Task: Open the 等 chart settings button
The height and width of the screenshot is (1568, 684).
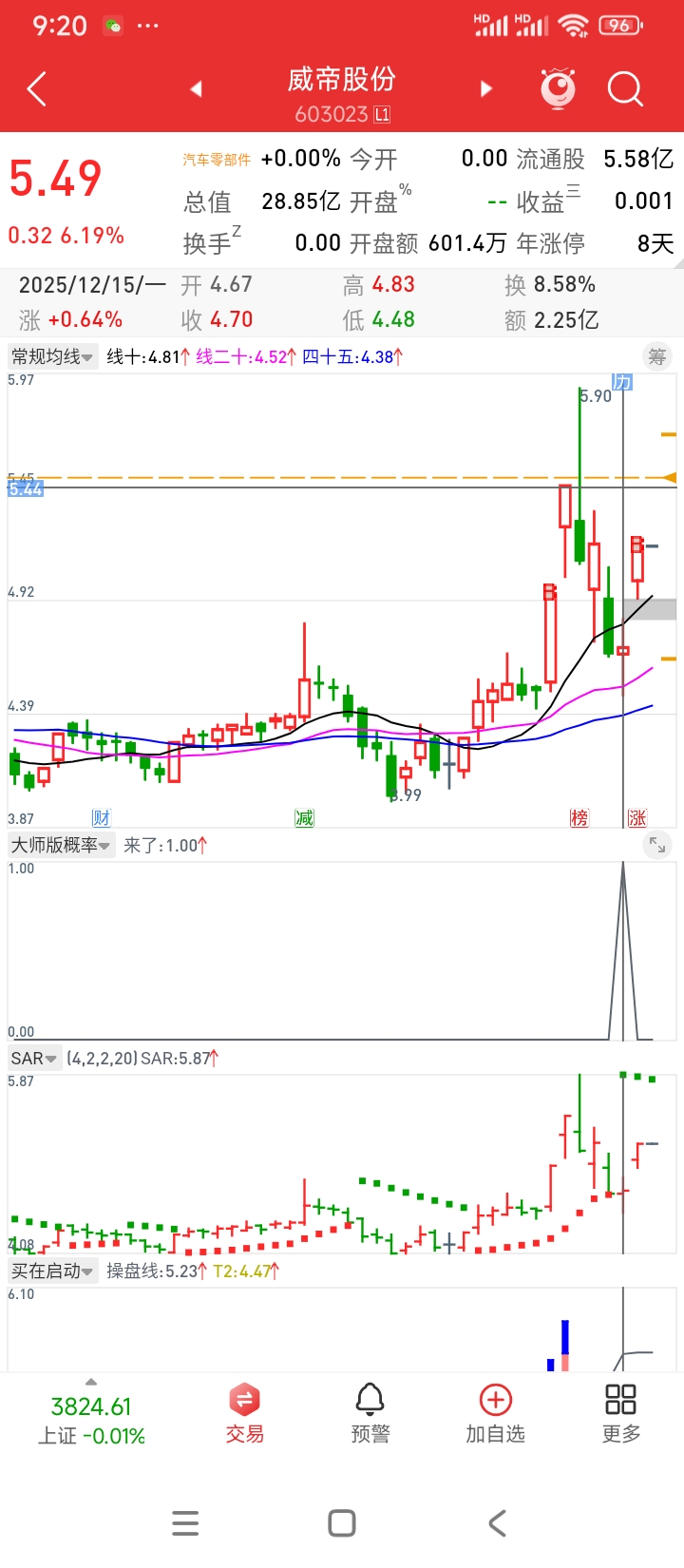Action: [657, 357]
